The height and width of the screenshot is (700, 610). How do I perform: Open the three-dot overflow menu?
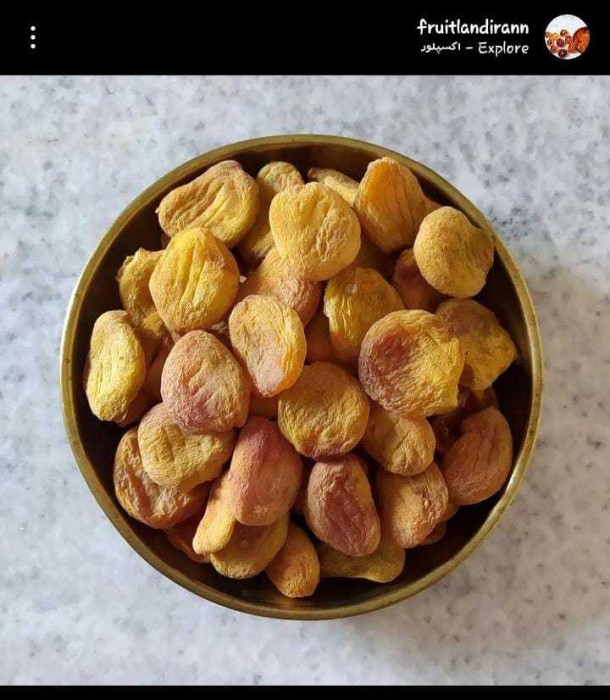[33, 37]
